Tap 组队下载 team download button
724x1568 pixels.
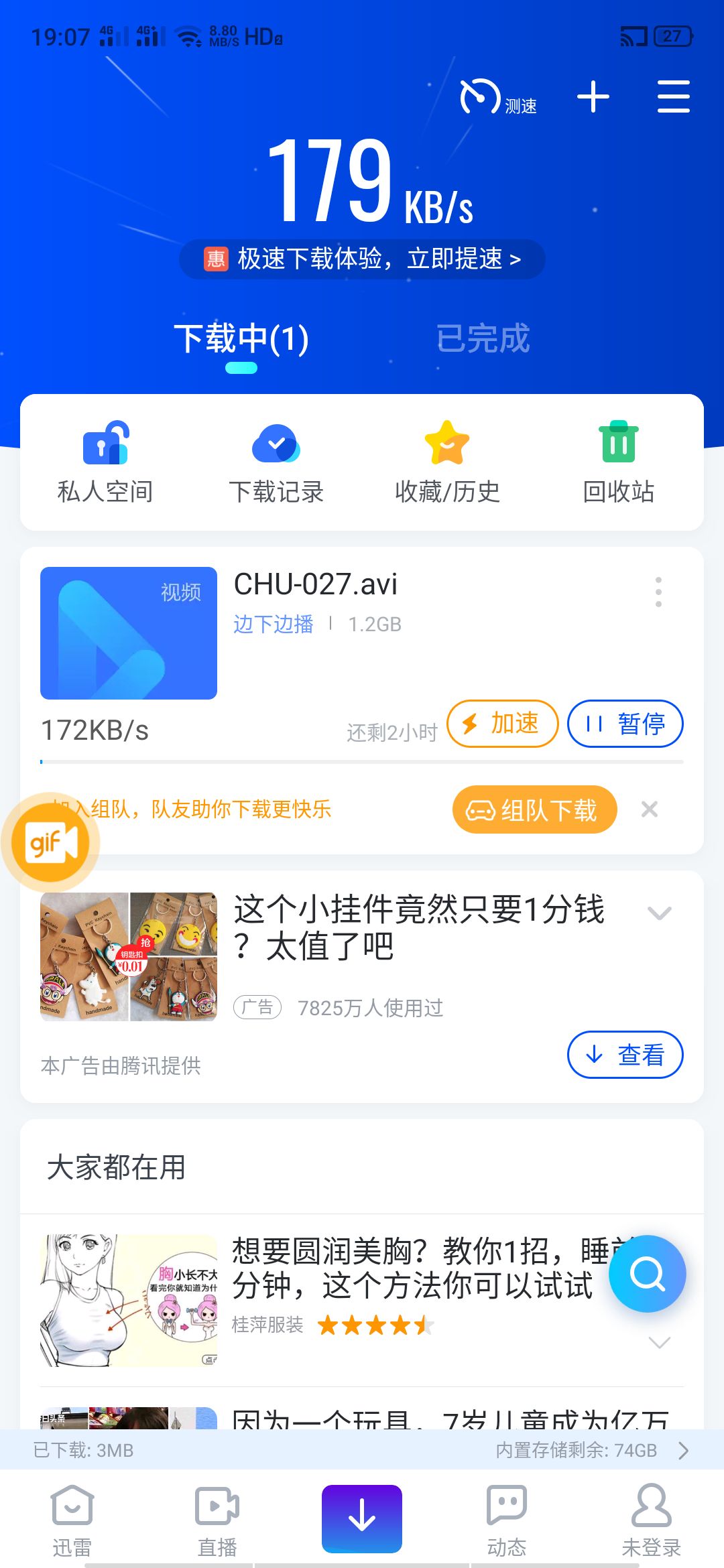[x=535, y=809]
